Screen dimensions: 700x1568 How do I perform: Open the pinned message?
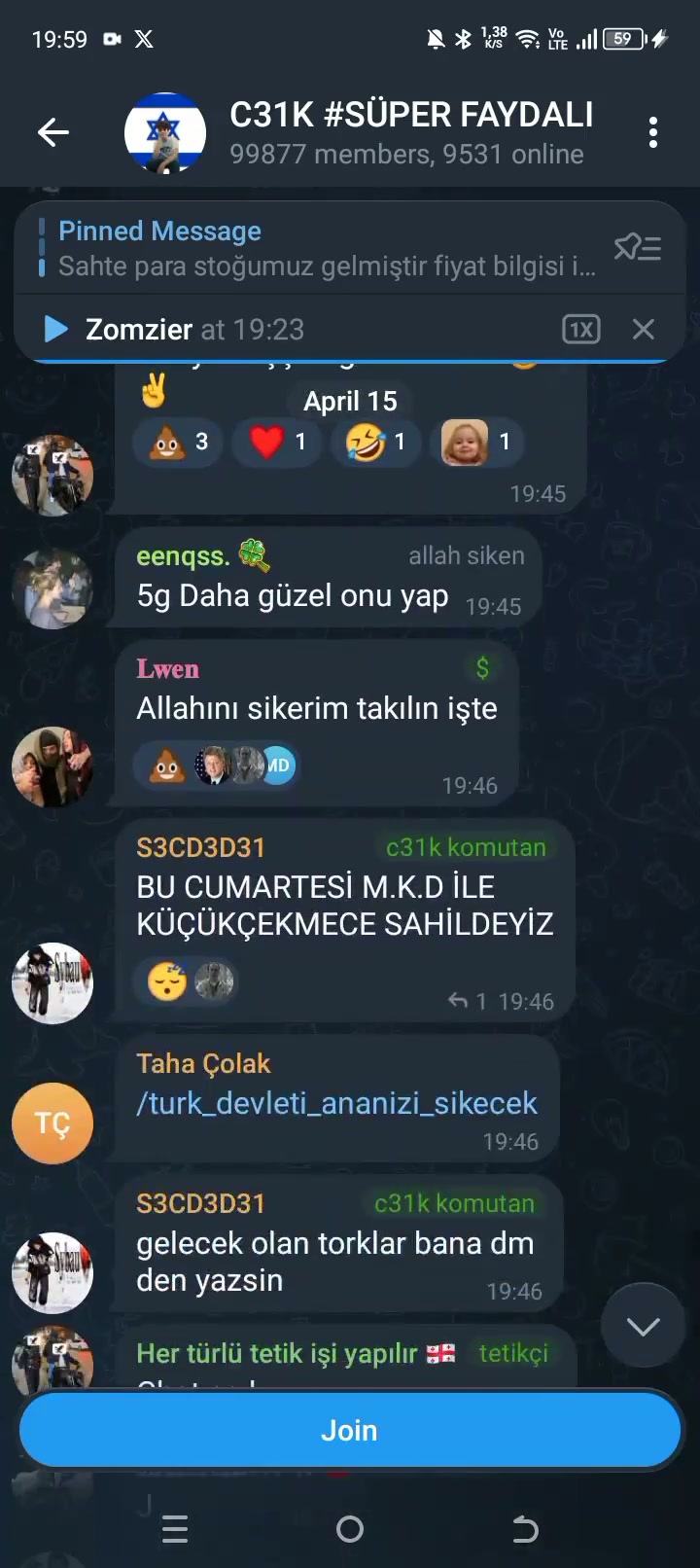point(321,248)
